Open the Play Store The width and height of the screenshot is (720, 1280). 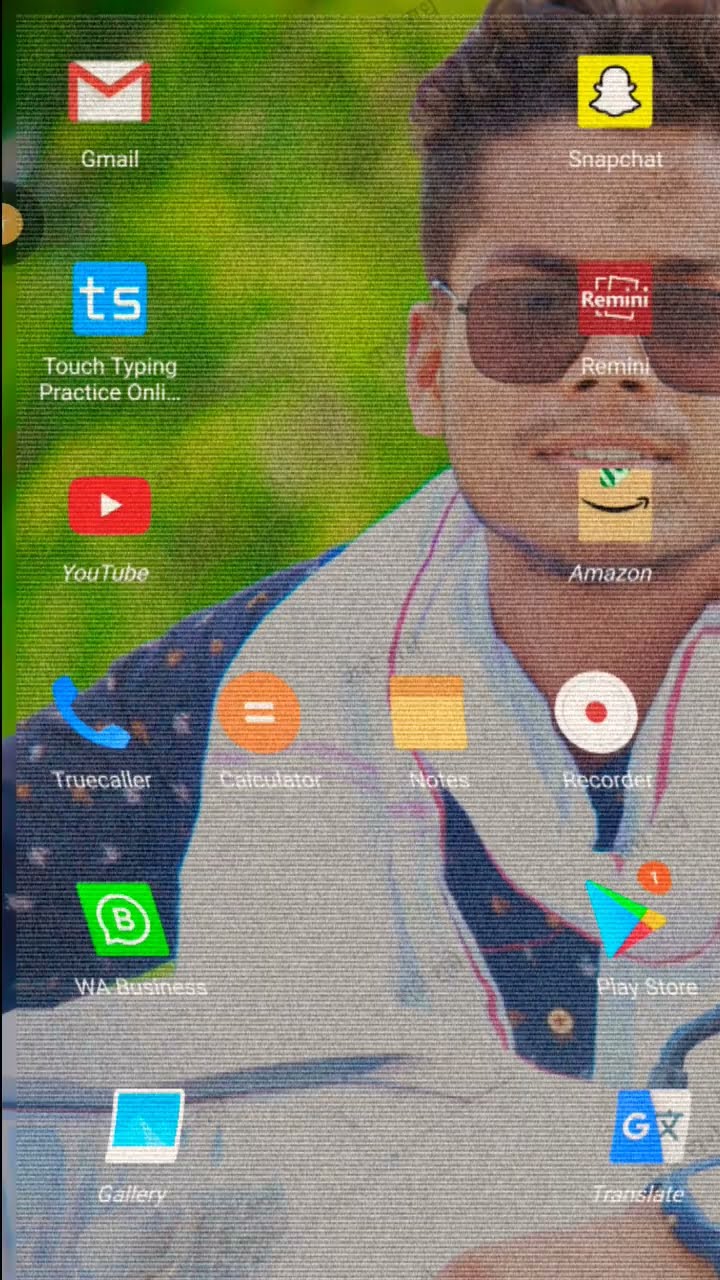625,920
